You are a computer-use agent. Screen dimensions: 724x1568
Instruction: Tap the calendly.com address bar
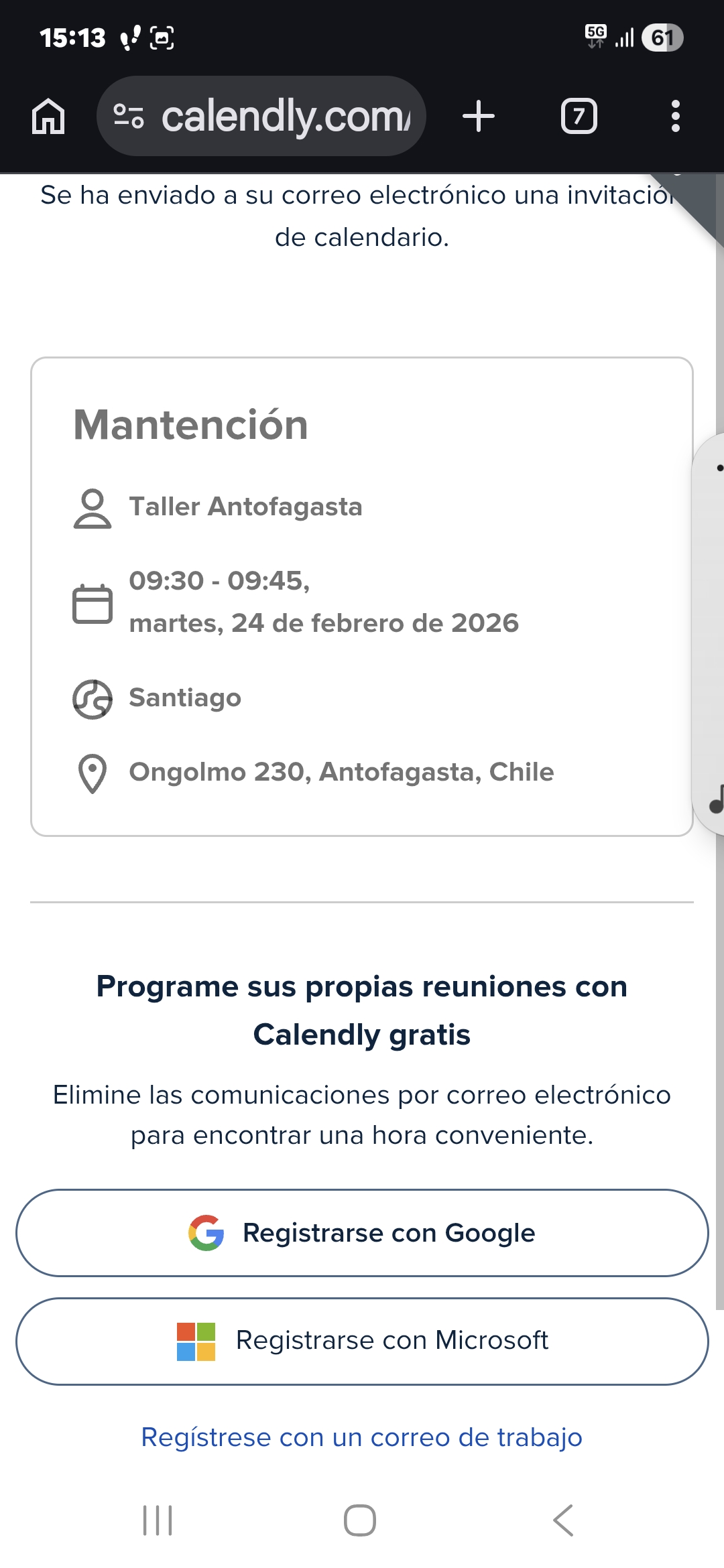[x=285, y=117]
